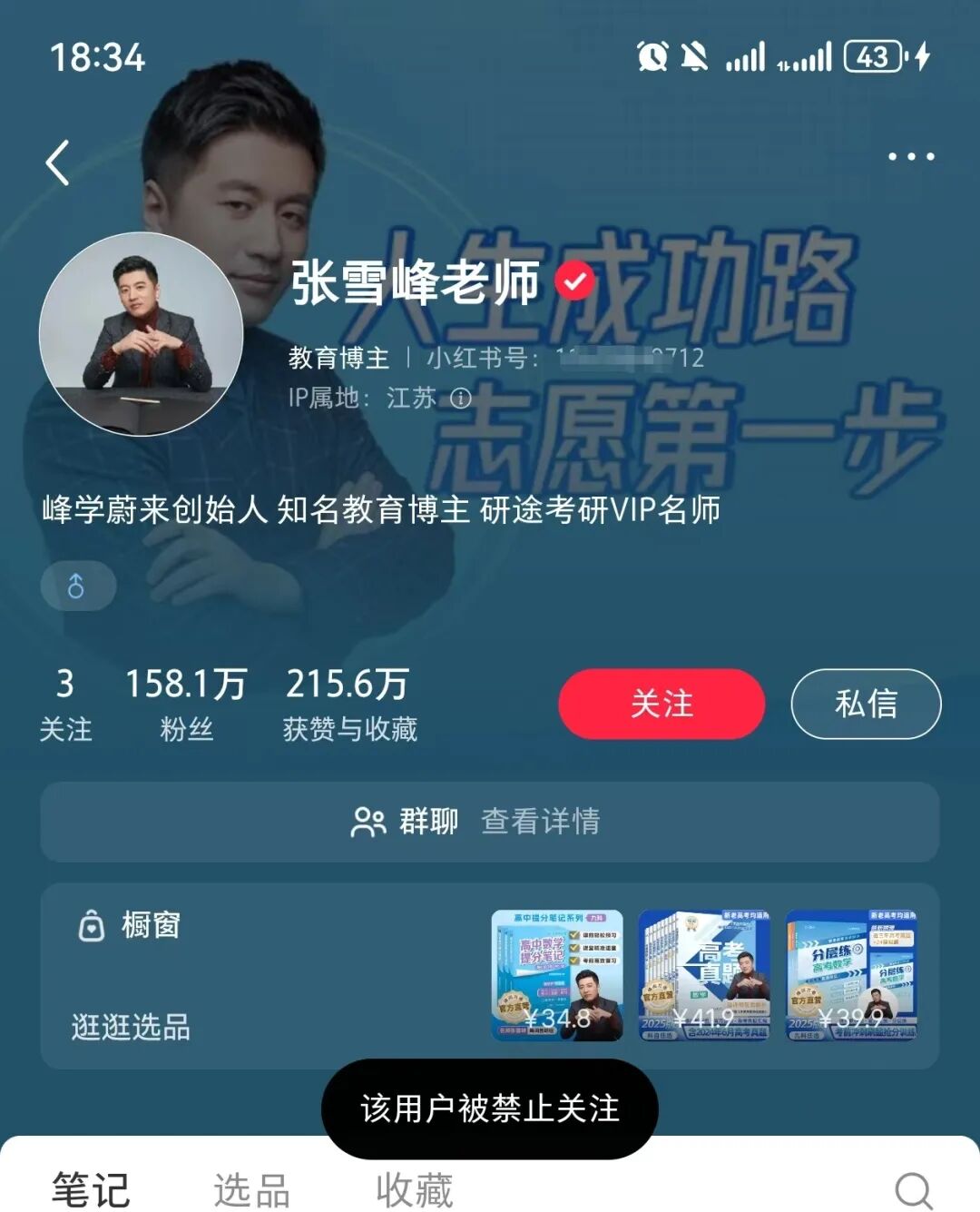Search this user's notes
This screenshot has width=980, height=1212.
(x=913, y=1189)
